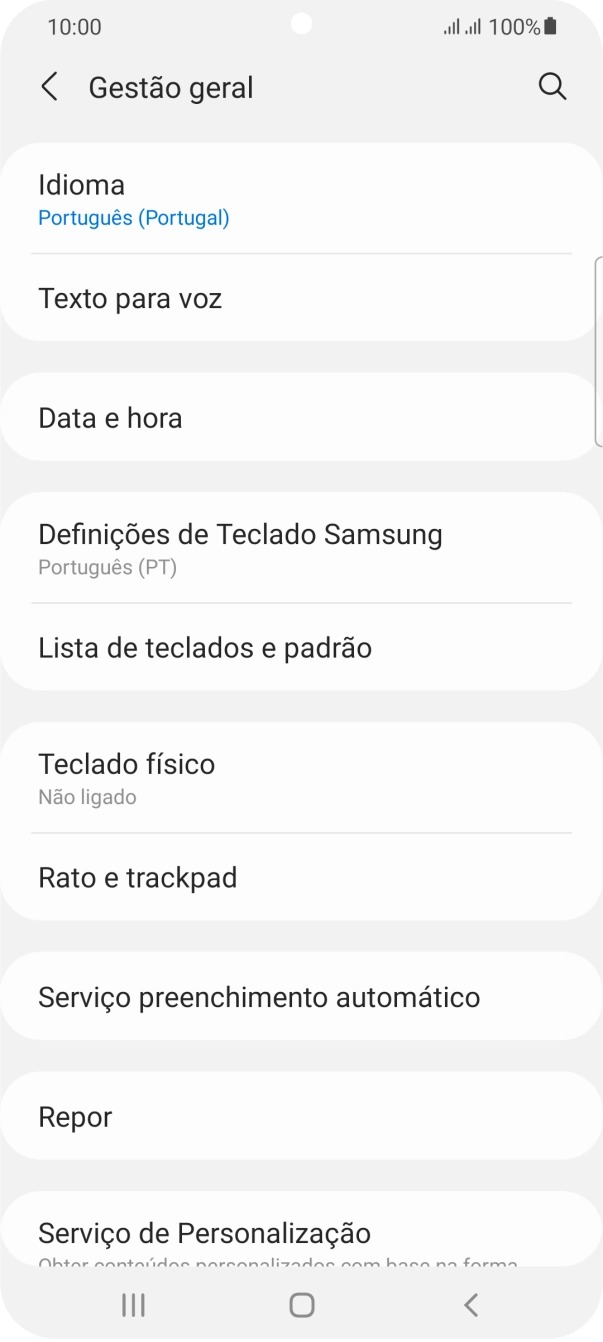The height and width of the screenshot is (1342, 603).
Task: Open the search icon
Action: (552, 87)
